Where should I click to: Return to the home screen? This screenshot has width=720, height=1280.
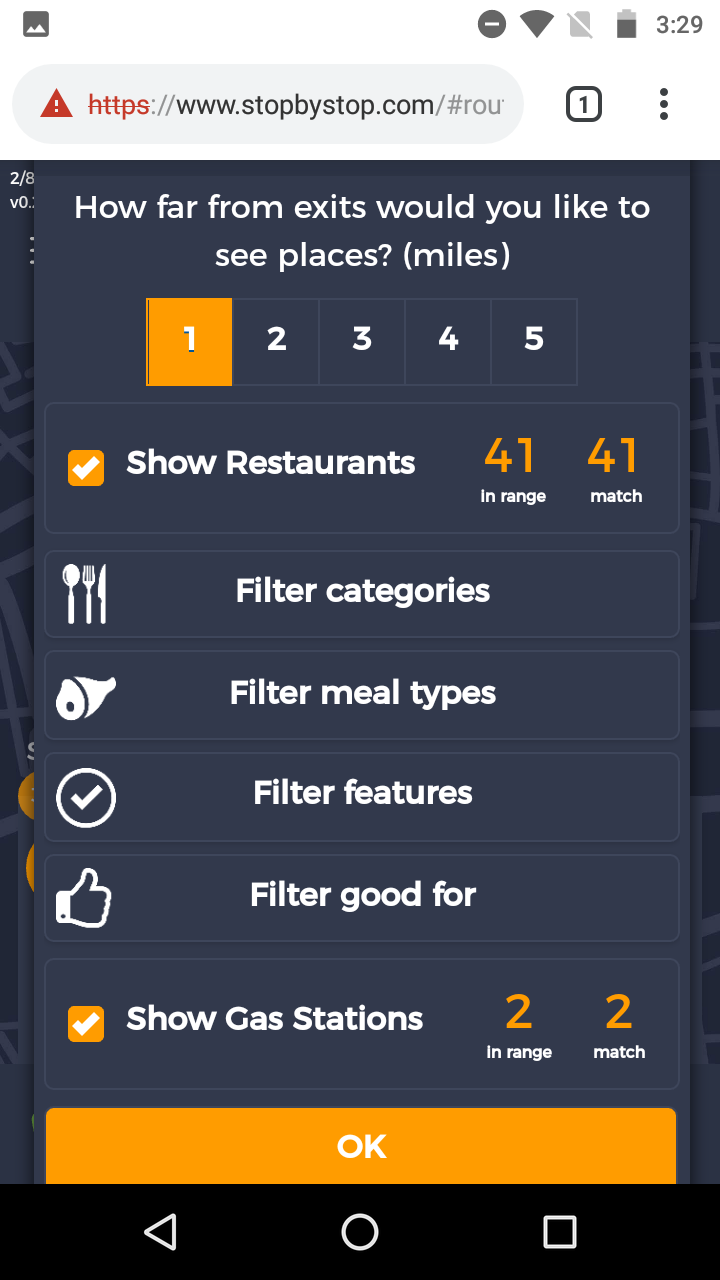[360, 1232]
